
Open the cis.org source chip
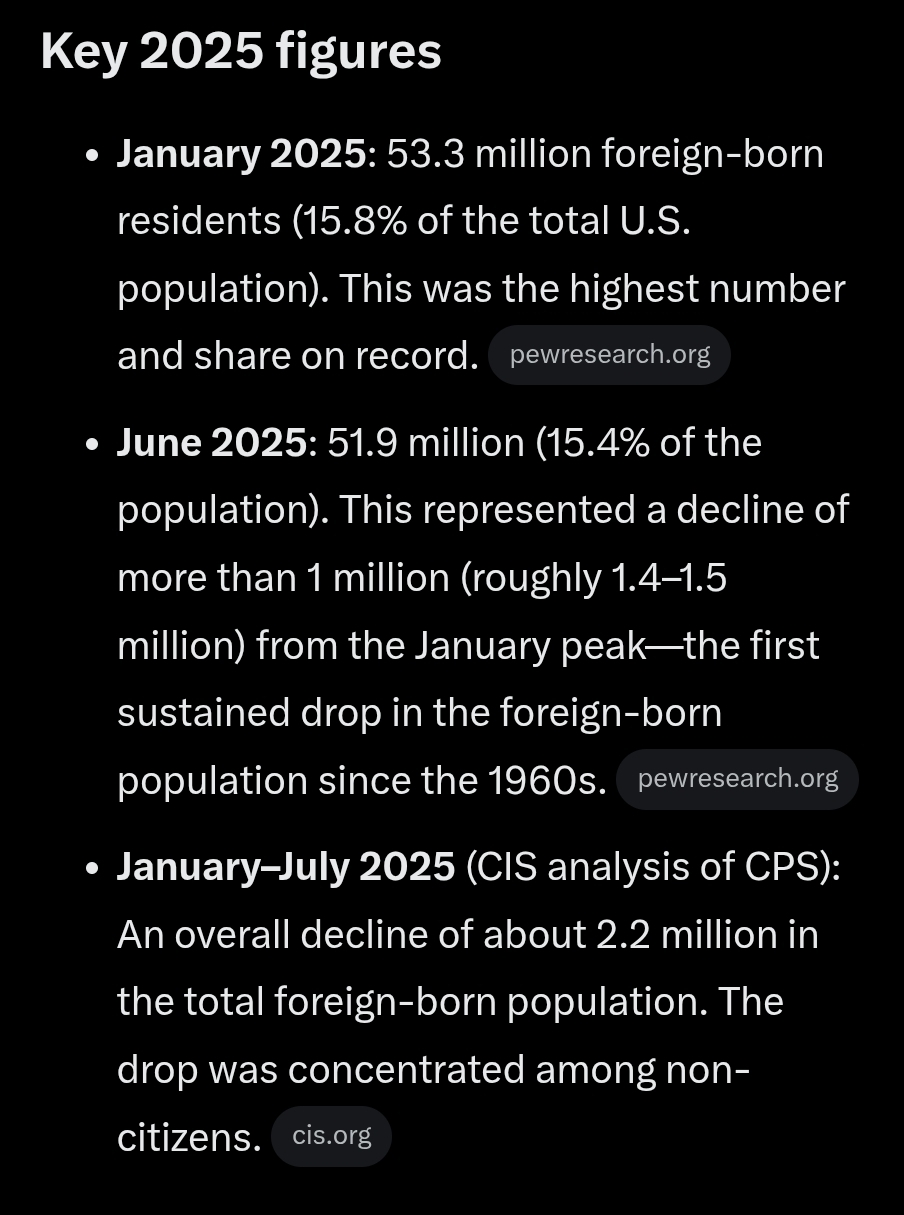(x=331, y=1136)
